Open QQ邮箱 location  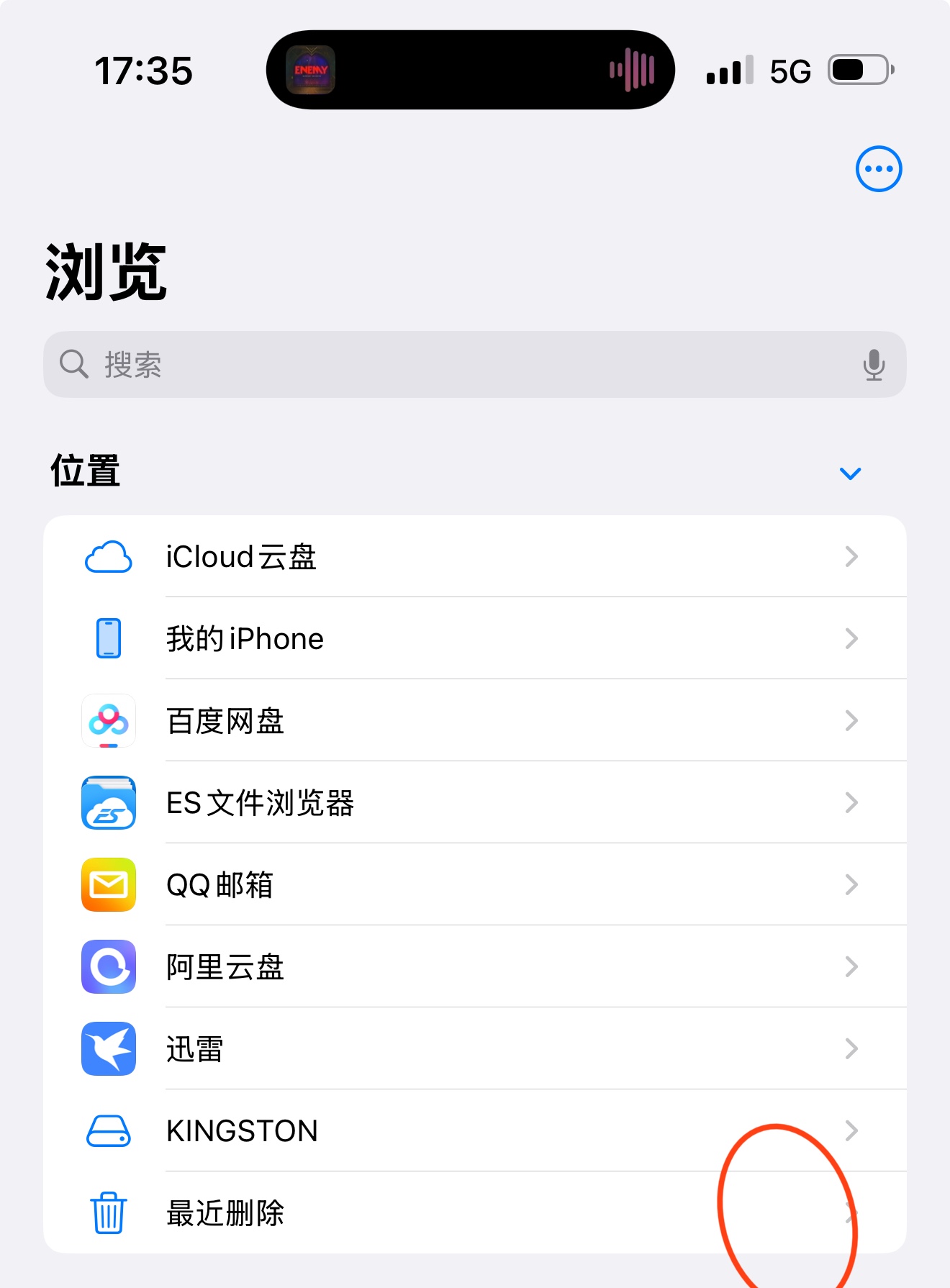click(x=475, y=885)
